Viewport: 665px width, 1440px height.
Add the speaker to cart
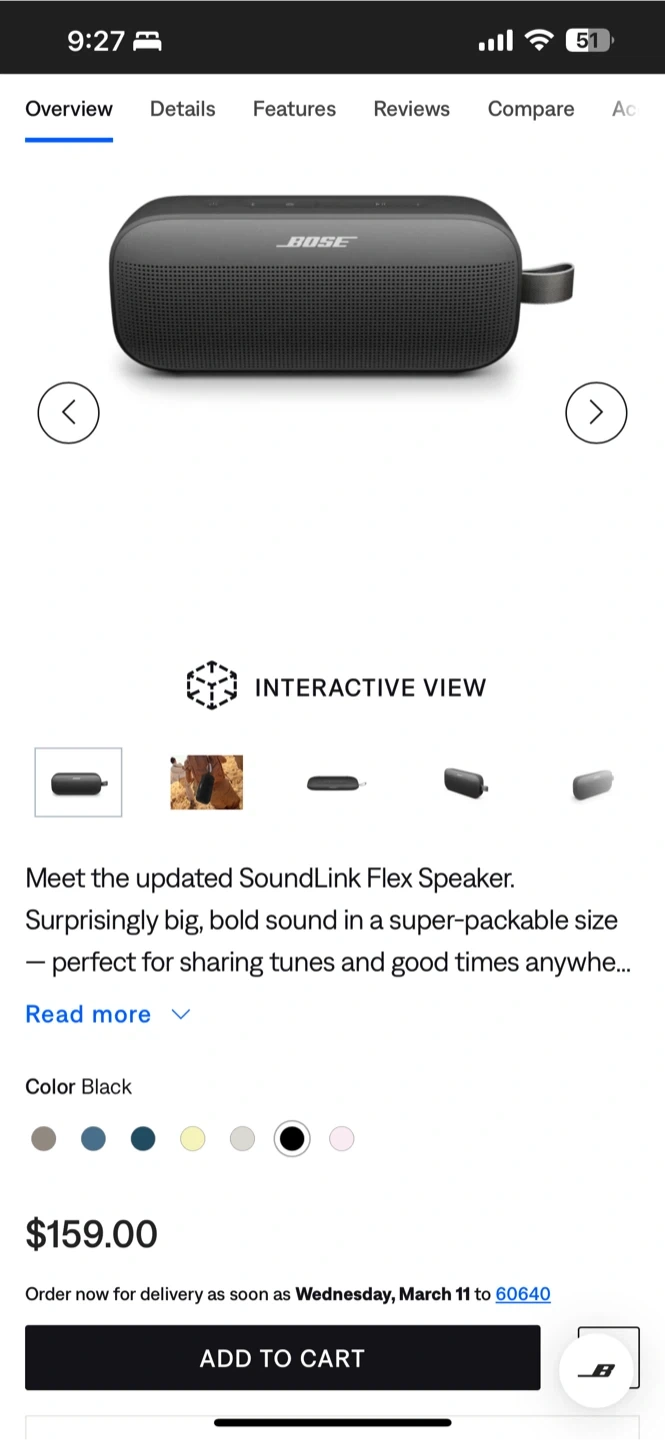pyautogui.click(x=282, y=1358)
